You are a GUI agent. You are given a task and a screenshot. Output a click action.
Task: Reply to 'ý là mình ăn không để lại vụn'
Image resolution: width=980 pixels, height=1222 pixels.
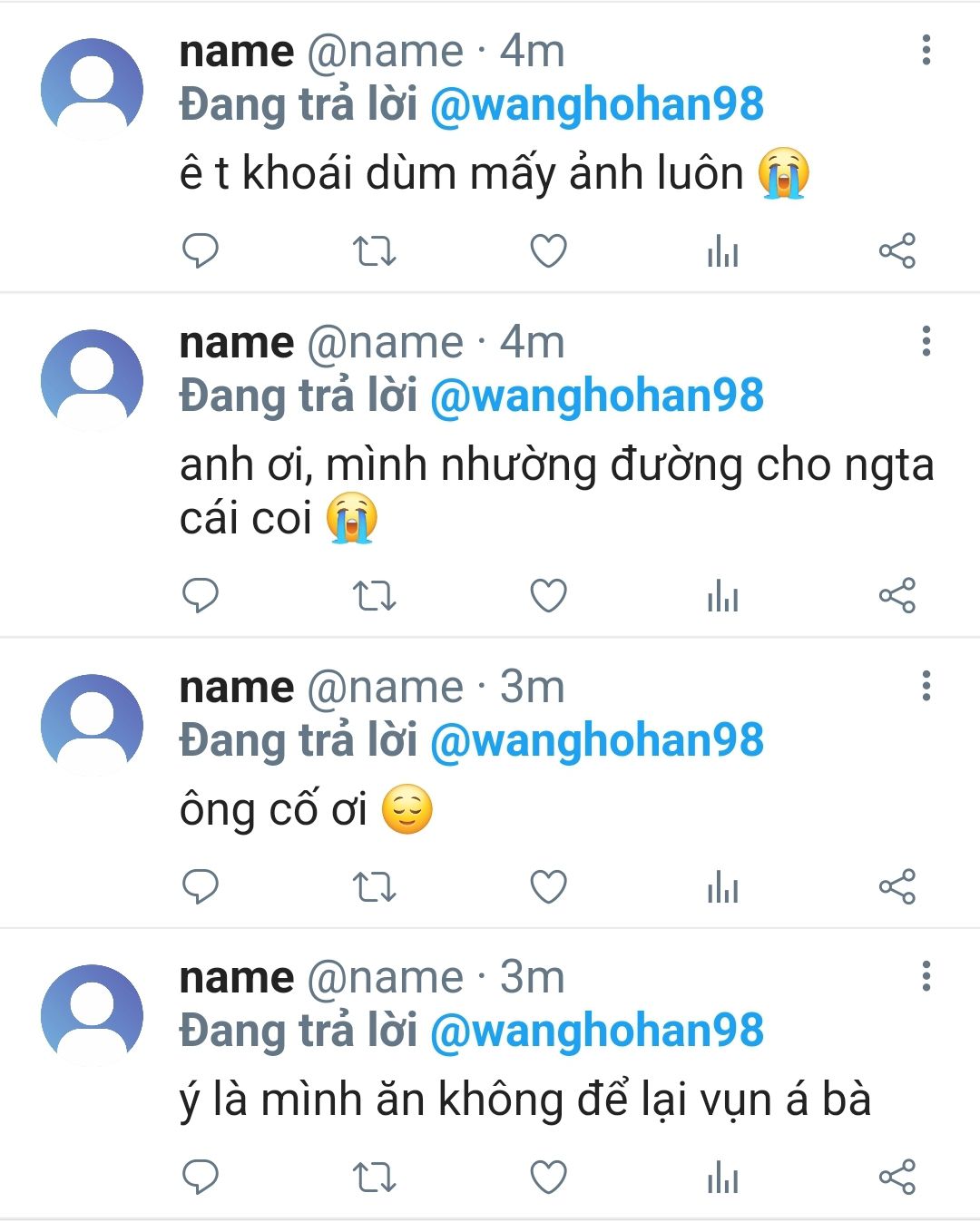pos(201,1177)
